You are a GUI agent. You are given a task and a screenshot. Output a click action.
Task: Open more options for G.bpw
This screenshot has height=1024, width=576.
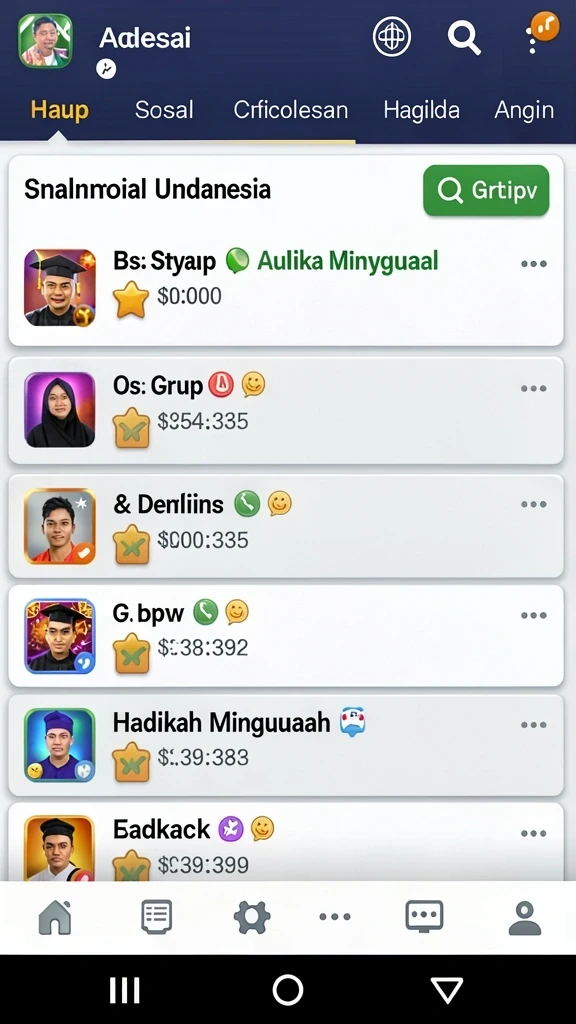(534, 615)
